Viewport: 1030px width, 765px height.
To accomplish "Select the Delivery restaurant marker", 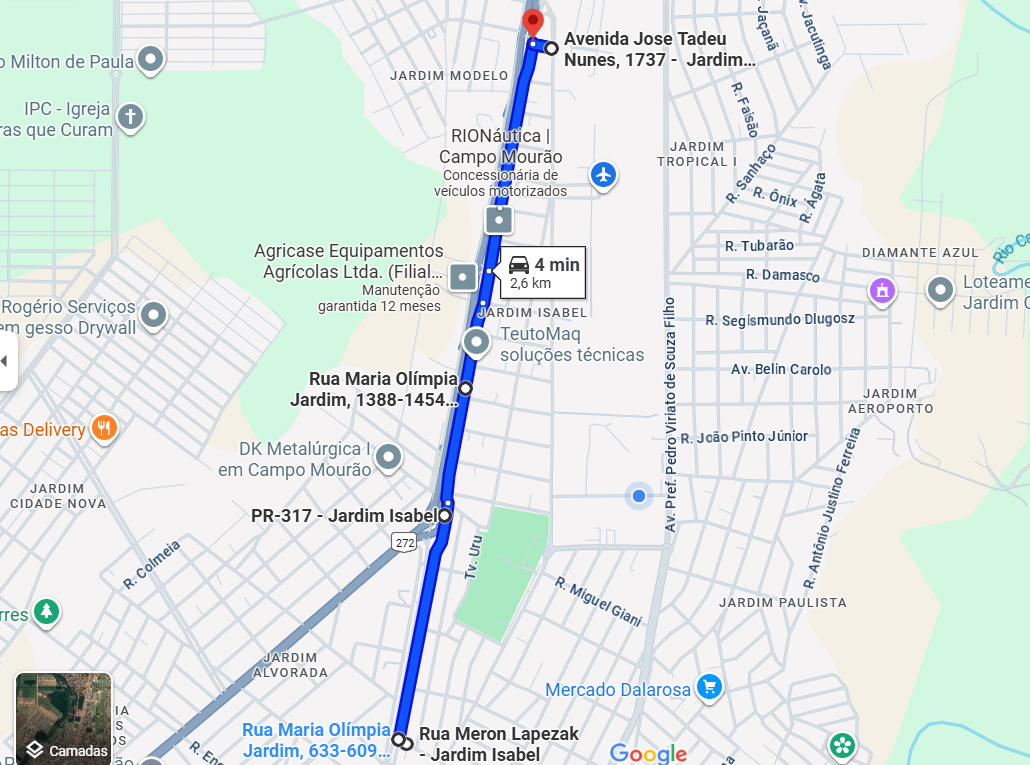I will 105,429.
